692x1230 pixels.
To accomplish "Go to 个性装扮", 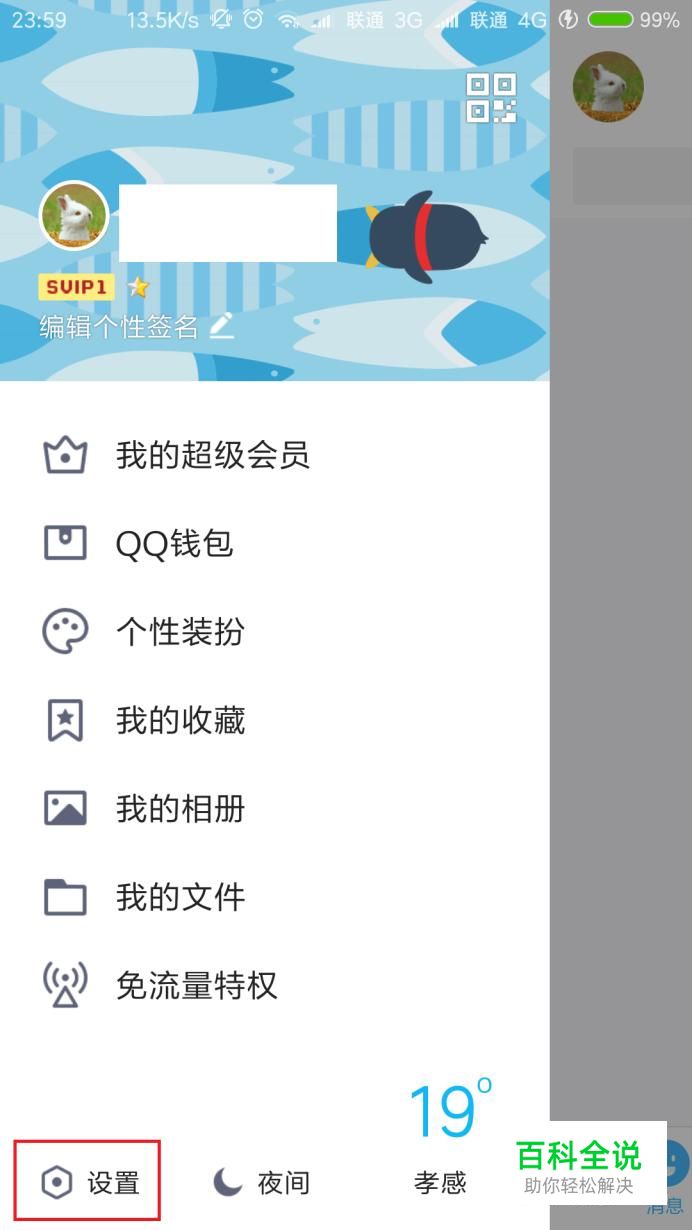I will (x=180, y=632).
